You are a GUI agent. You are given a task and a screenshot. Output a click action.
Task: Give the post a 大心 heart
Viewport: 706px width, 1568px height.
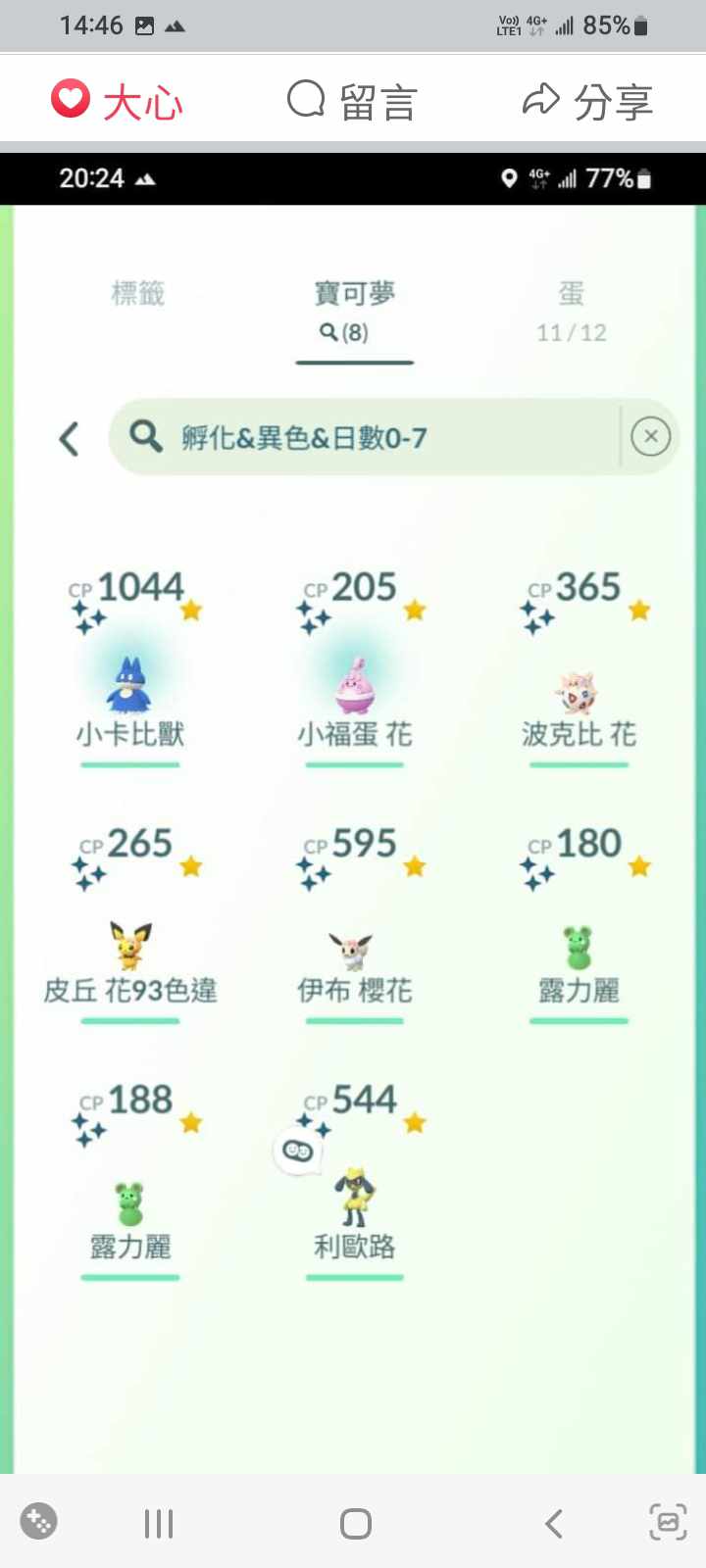(x=117, y=101)
